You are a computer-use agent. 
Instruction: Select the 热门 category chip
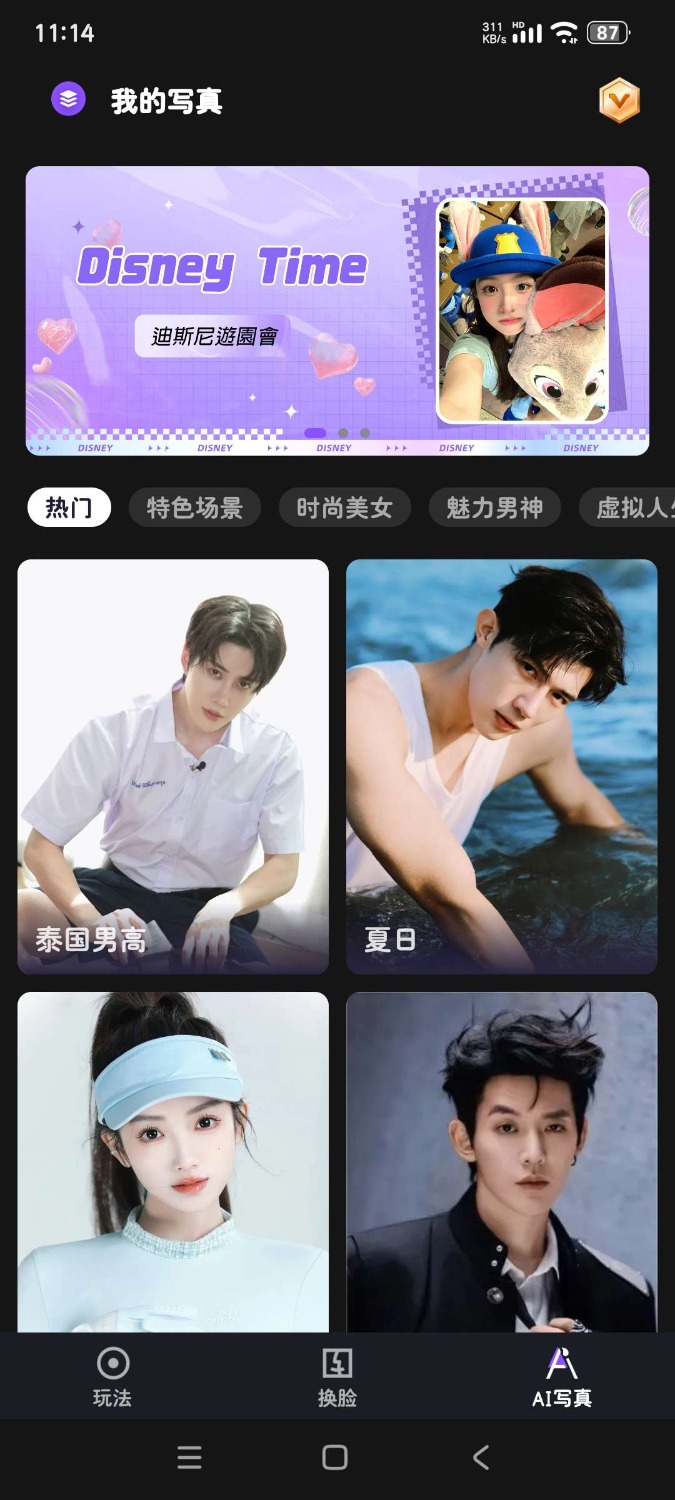(69, 508)
